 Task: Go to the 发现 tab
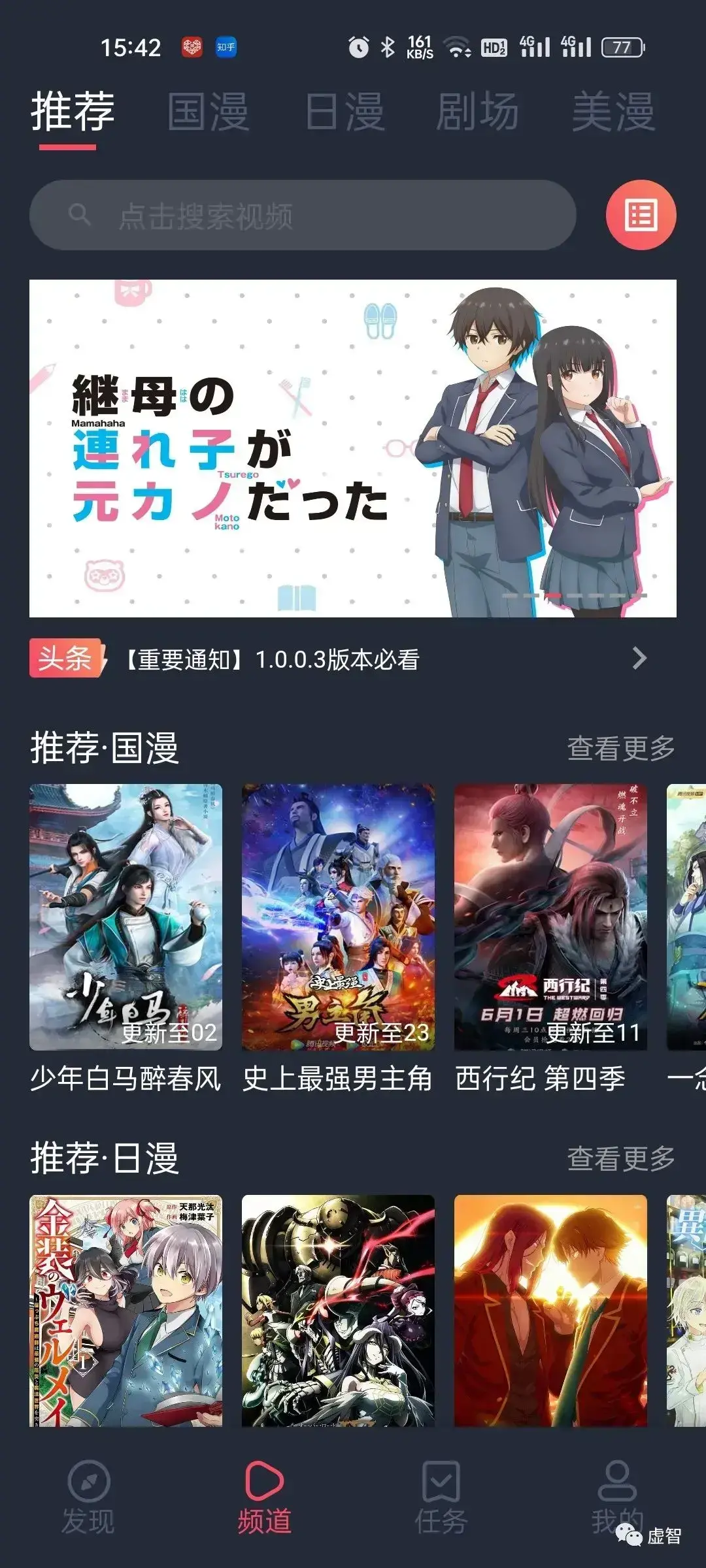pyautogui.click(x=88, y=1497)
